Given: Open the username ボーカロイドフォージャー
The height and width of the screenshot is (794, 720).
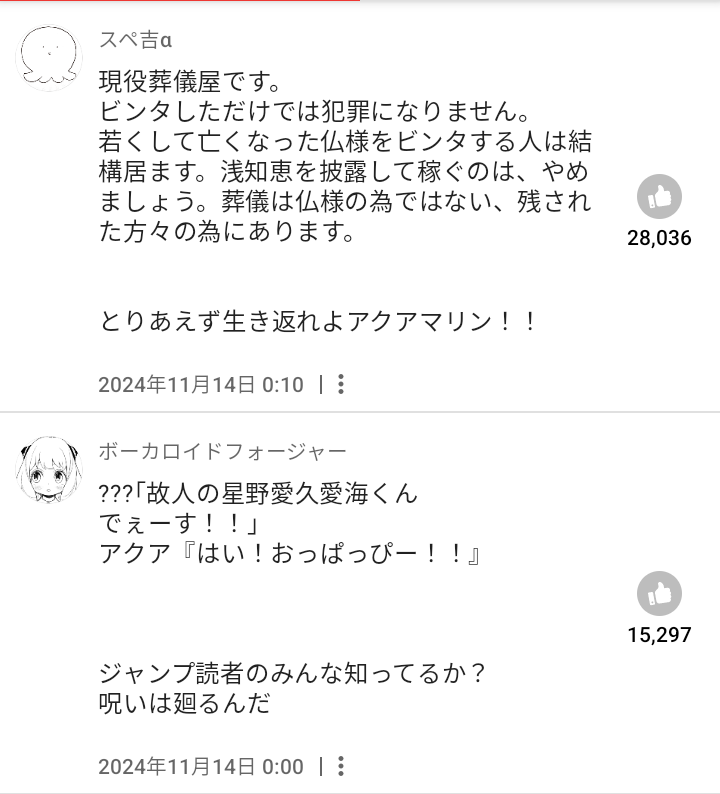Looking at the screenshot, I should click(x=222, y=451).
